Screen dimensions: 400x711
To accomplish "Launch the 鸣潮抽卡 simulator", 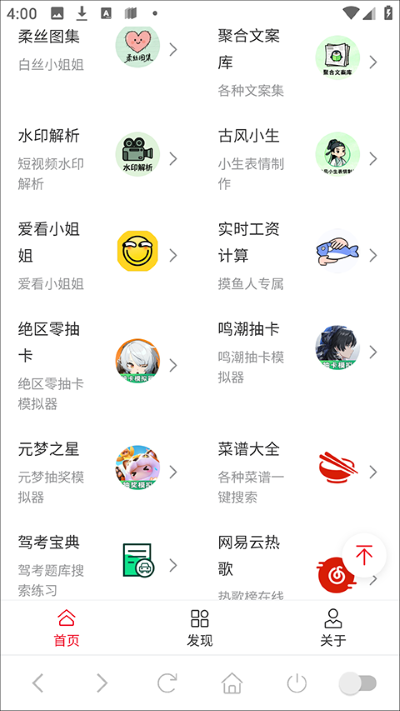I will coord(298,352).
